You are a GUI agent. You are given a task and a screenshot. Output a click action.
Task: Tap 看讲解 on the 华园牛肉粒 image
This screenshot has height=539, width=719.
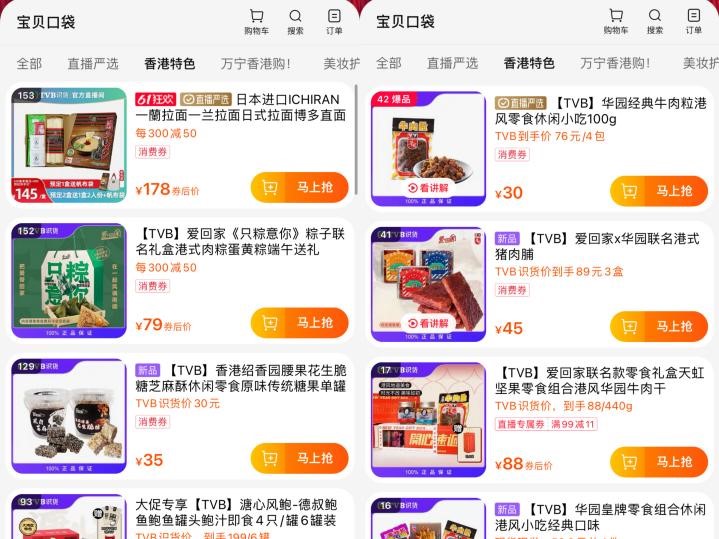(428, 188)
